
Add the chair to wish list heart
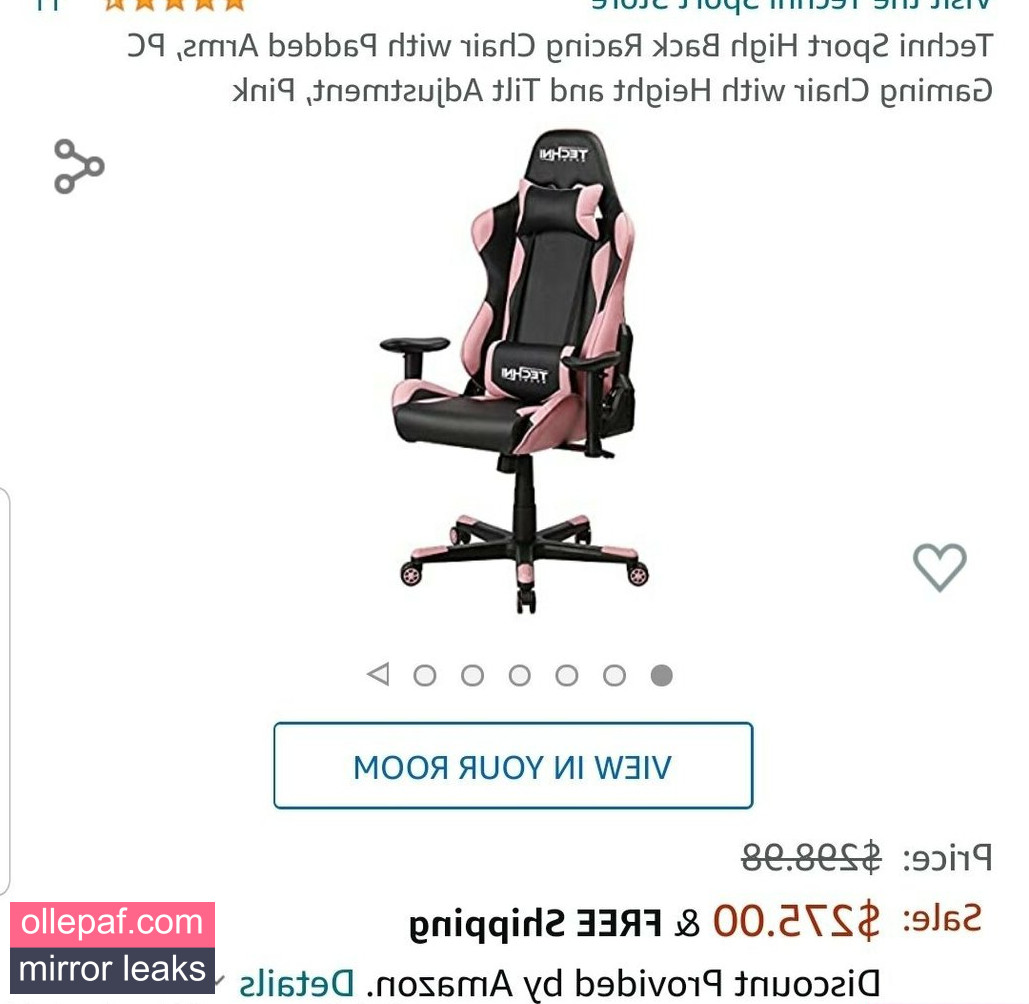coord(939,566)
